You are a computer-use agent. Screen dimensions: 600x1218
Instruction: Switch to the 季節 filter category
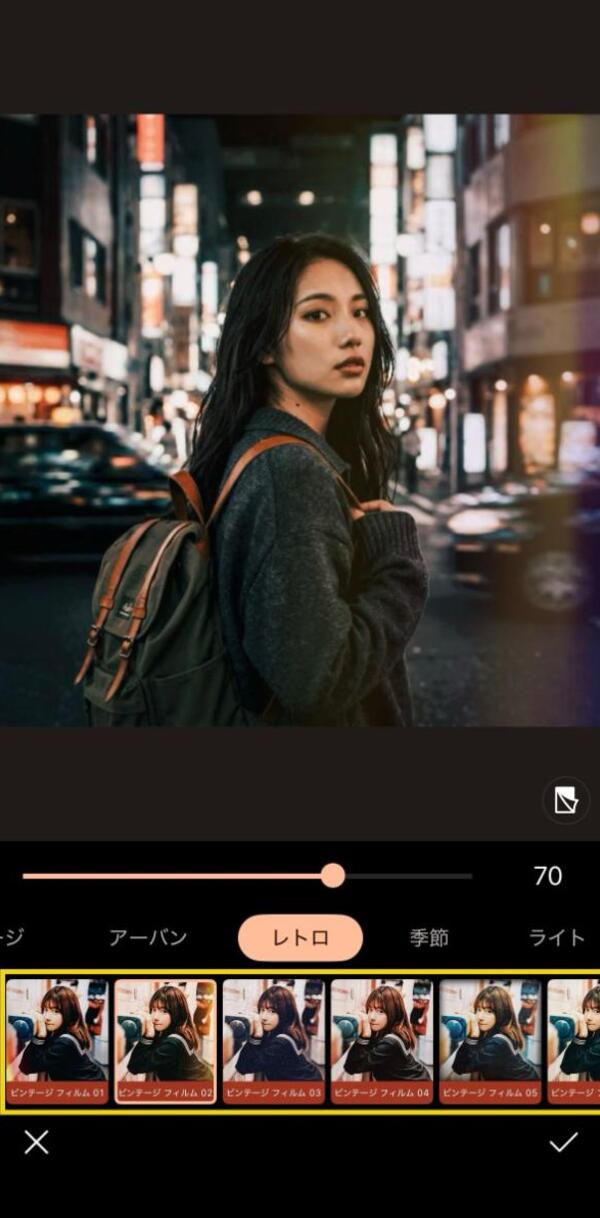click(x=429, y=938)
